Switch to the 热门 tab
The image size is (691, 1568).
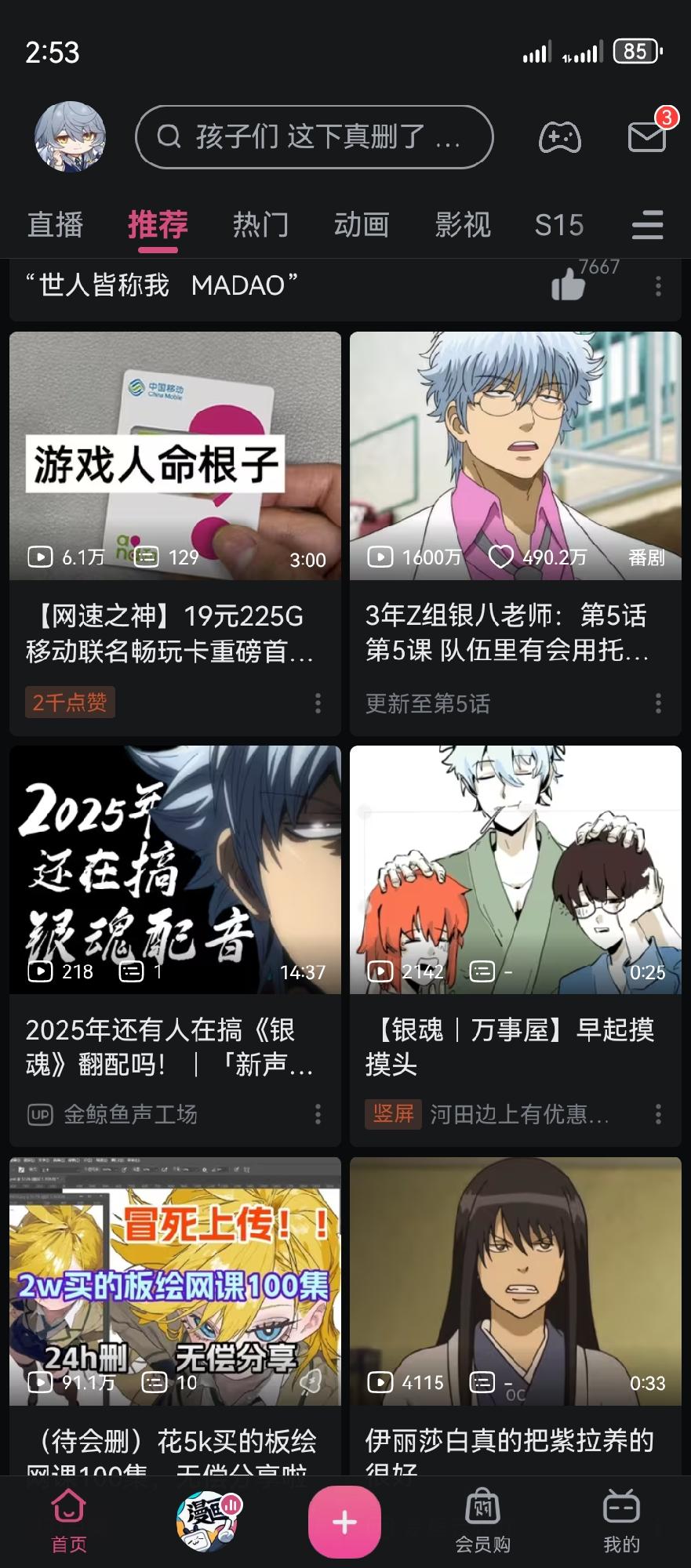pos(260,225)
